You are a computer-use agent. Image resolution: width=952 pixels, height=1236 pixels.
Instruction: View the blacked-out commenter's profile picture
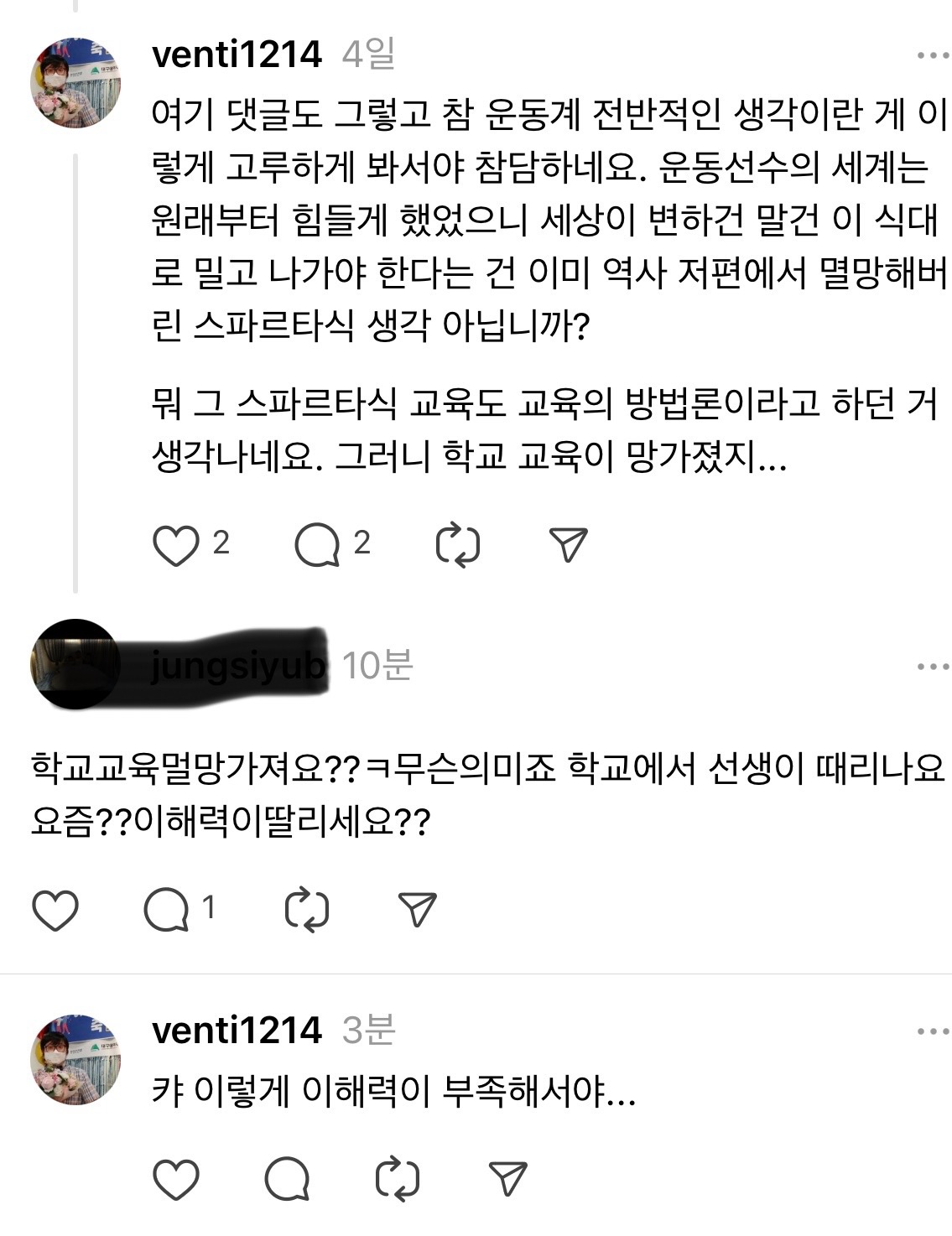pos(75,664)
